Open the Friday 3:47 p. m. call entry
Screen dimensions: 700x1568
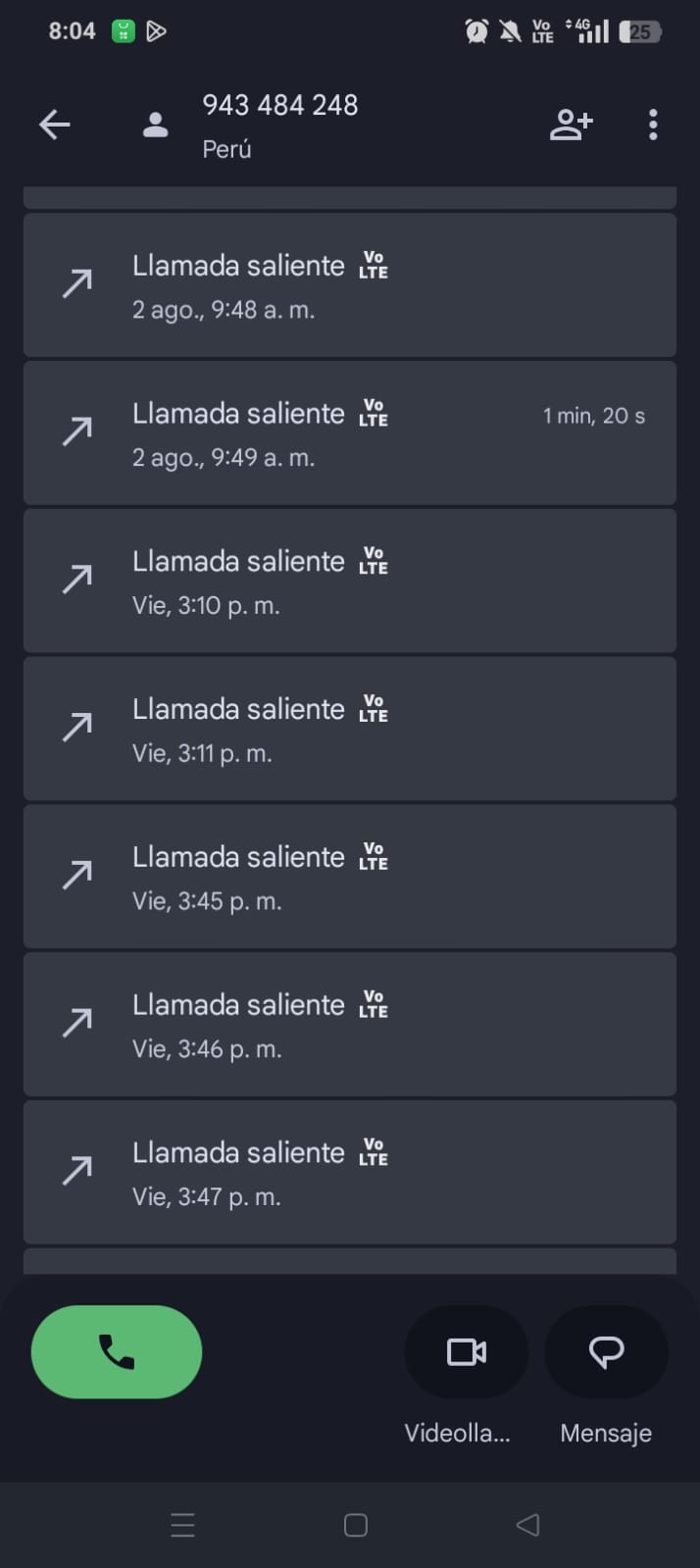350,1173
